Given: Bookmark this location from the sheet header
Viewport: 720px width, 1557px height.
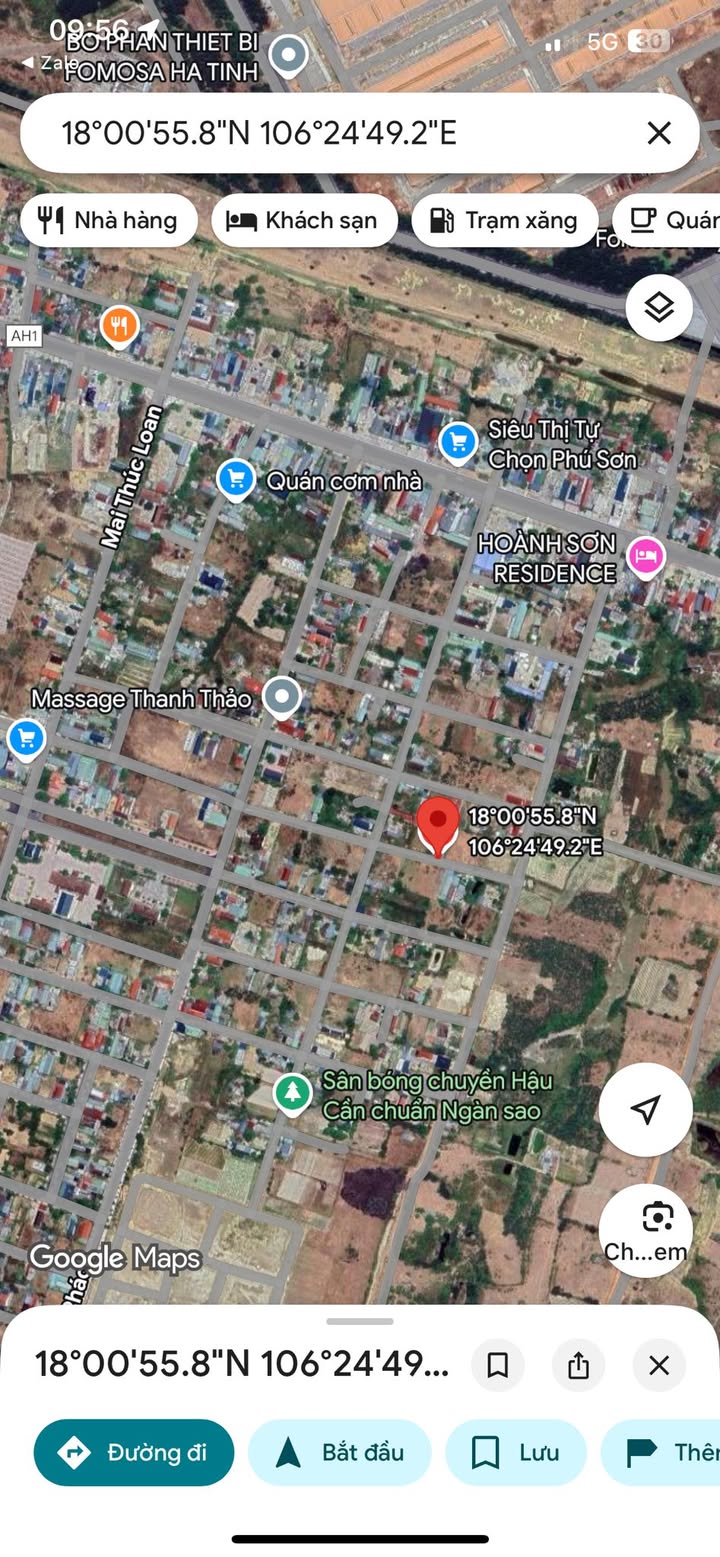Looking at the screenshot, I should point(498,1365).
